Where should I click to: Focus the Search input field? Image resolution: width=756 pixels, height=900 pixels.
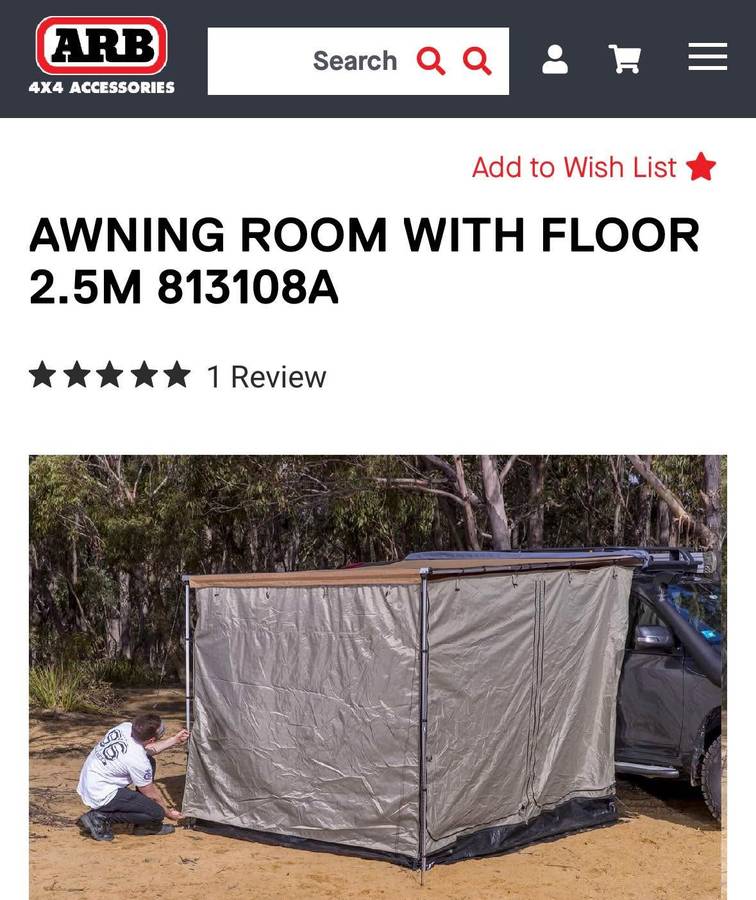300,61
